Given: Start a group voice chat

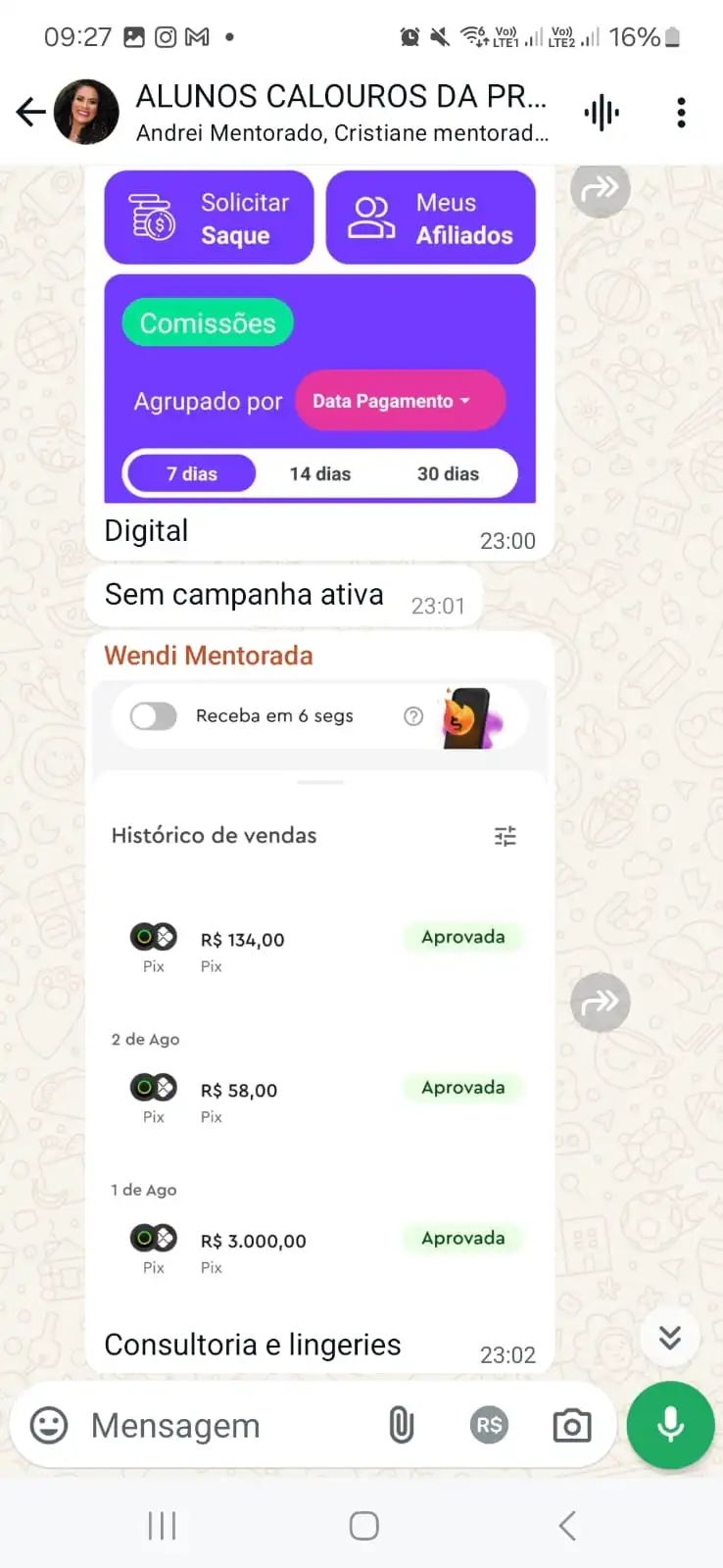Looking at the screenshot, I should [602, 113].
